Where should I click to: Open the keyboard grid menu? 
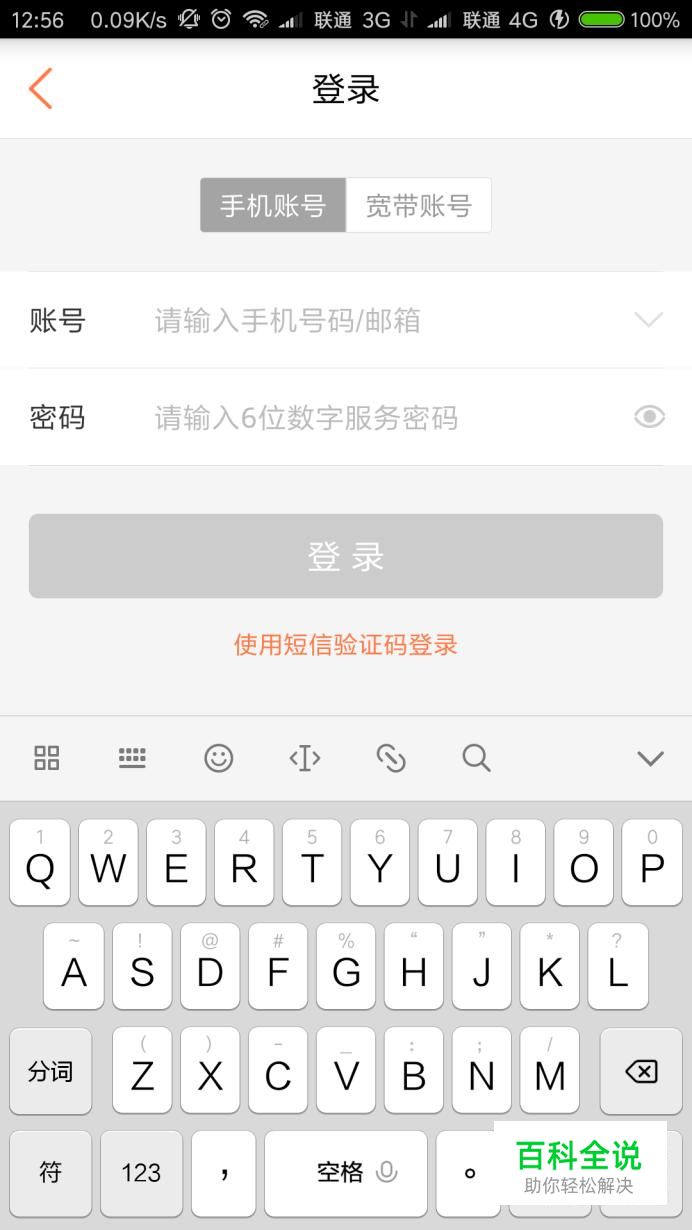[47, 758]
